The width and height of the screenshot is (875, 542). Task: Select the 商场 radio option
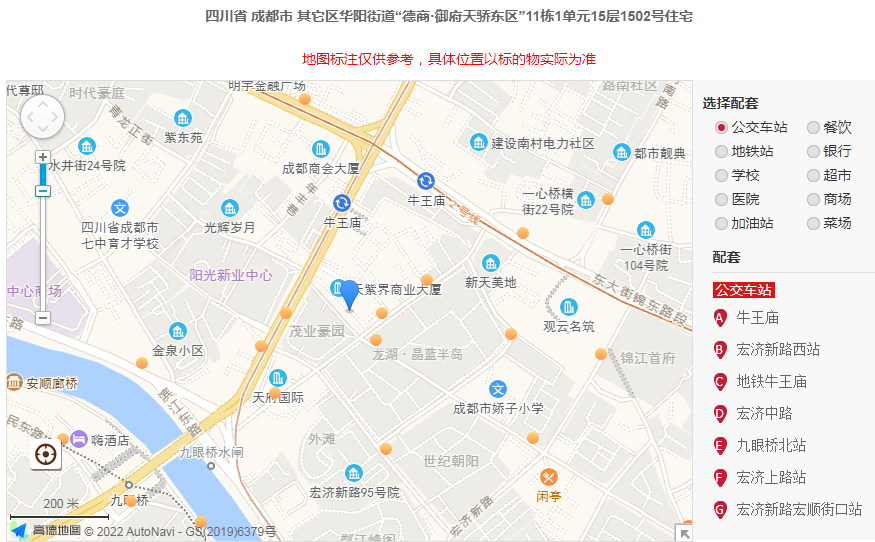(813, 199)
